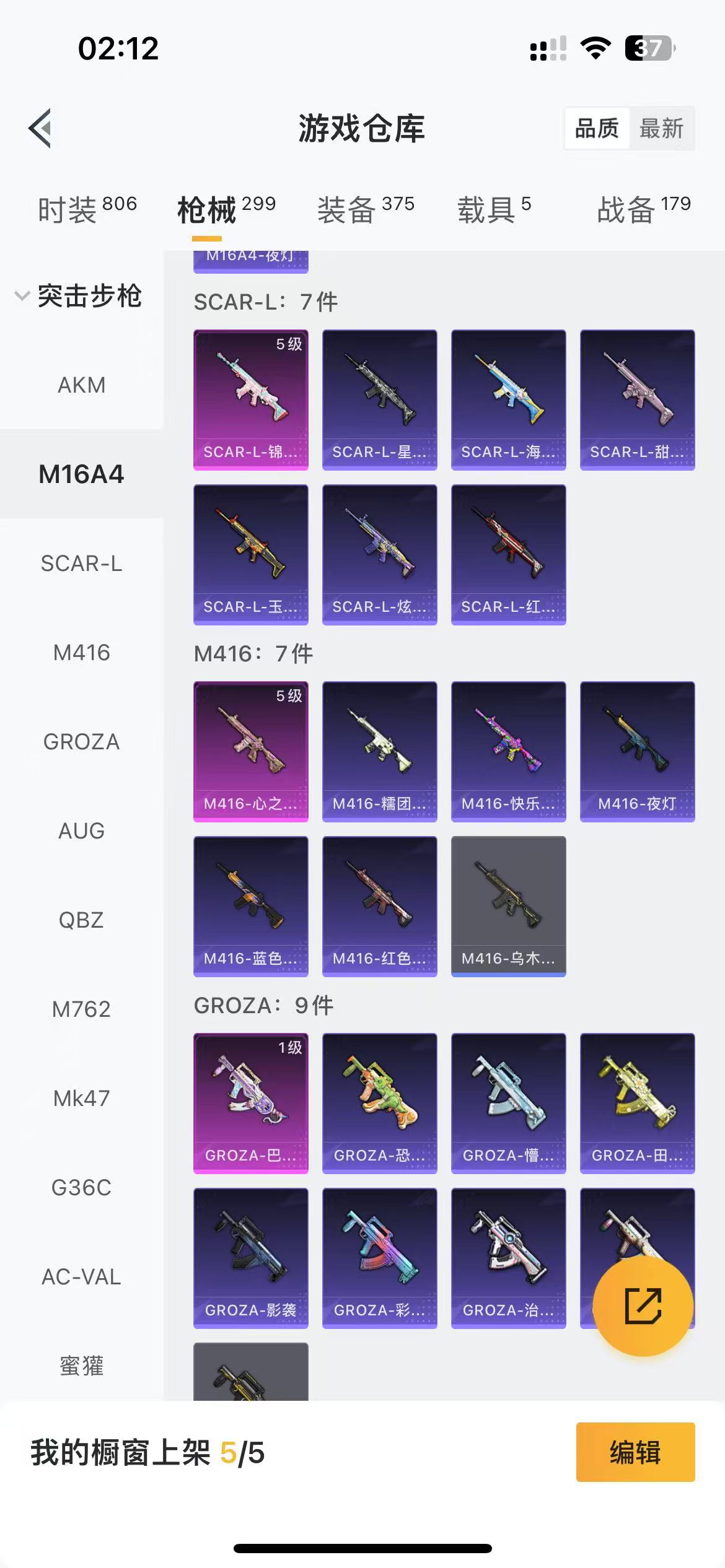Viewport: 725px width, 1568px height.
Task: Sort by 最新
Action: (x=661, y=129)
